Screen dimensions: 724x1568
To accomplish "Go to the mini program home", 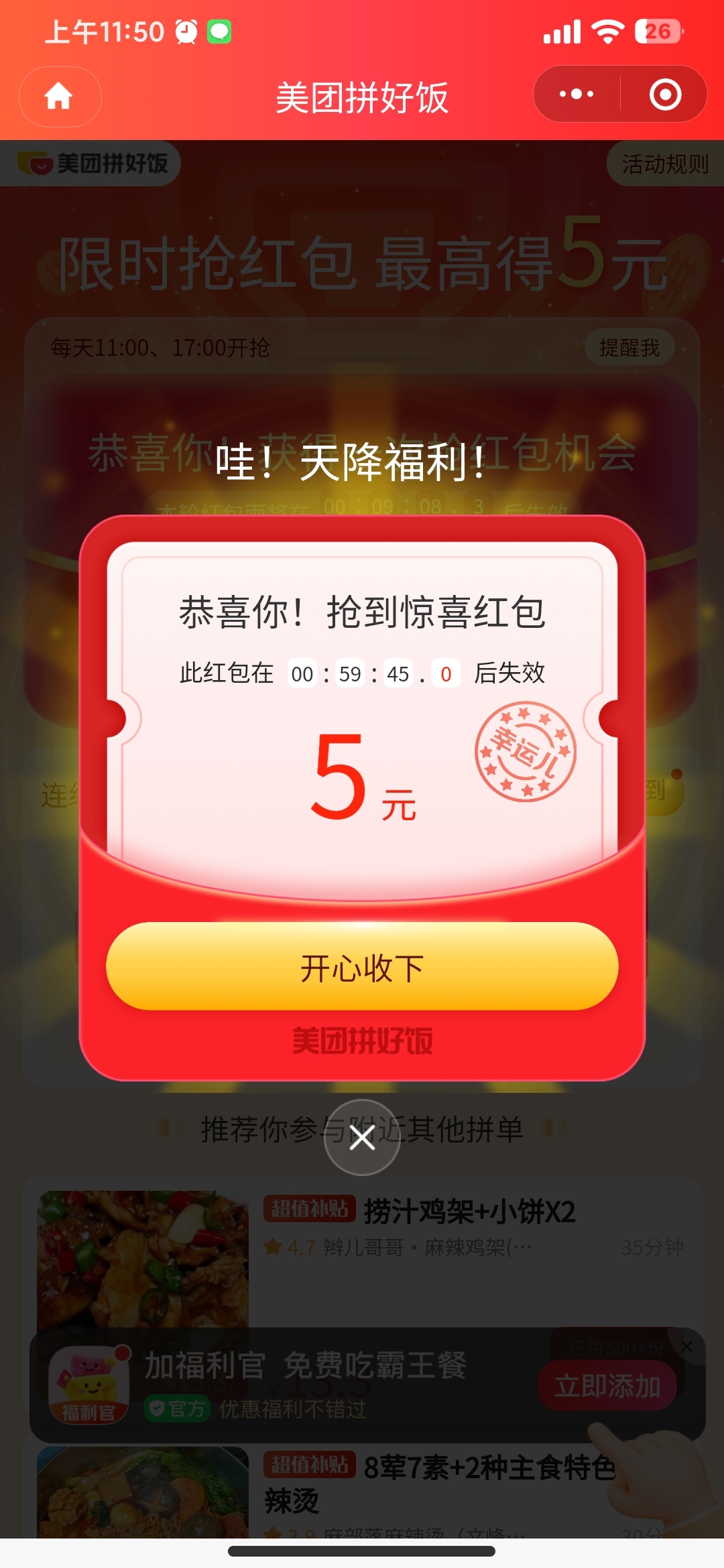I will tap(60, 96).
